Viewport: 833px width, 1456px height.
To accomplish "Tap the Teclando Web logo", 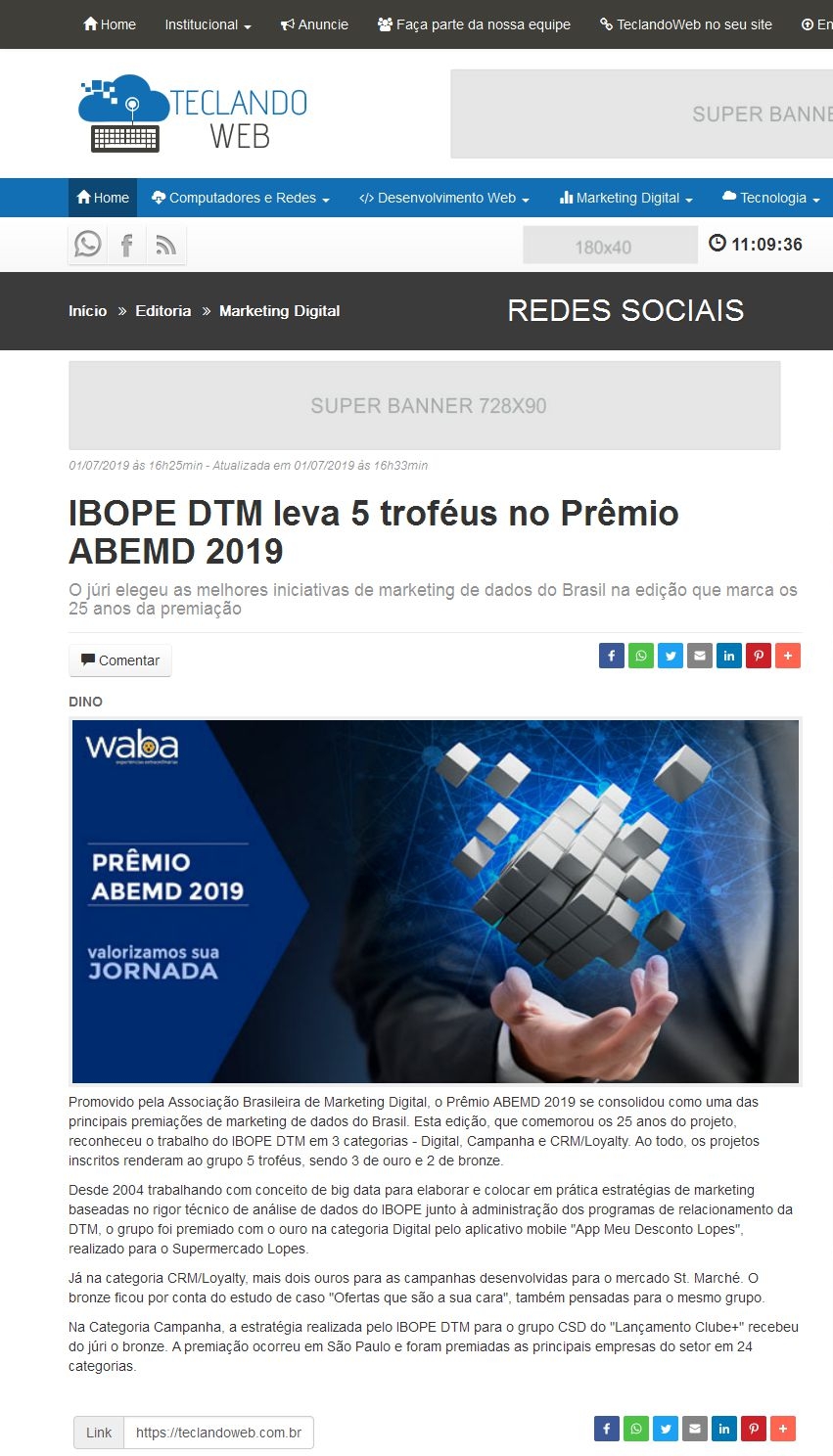I will click(x=193, y=114).
